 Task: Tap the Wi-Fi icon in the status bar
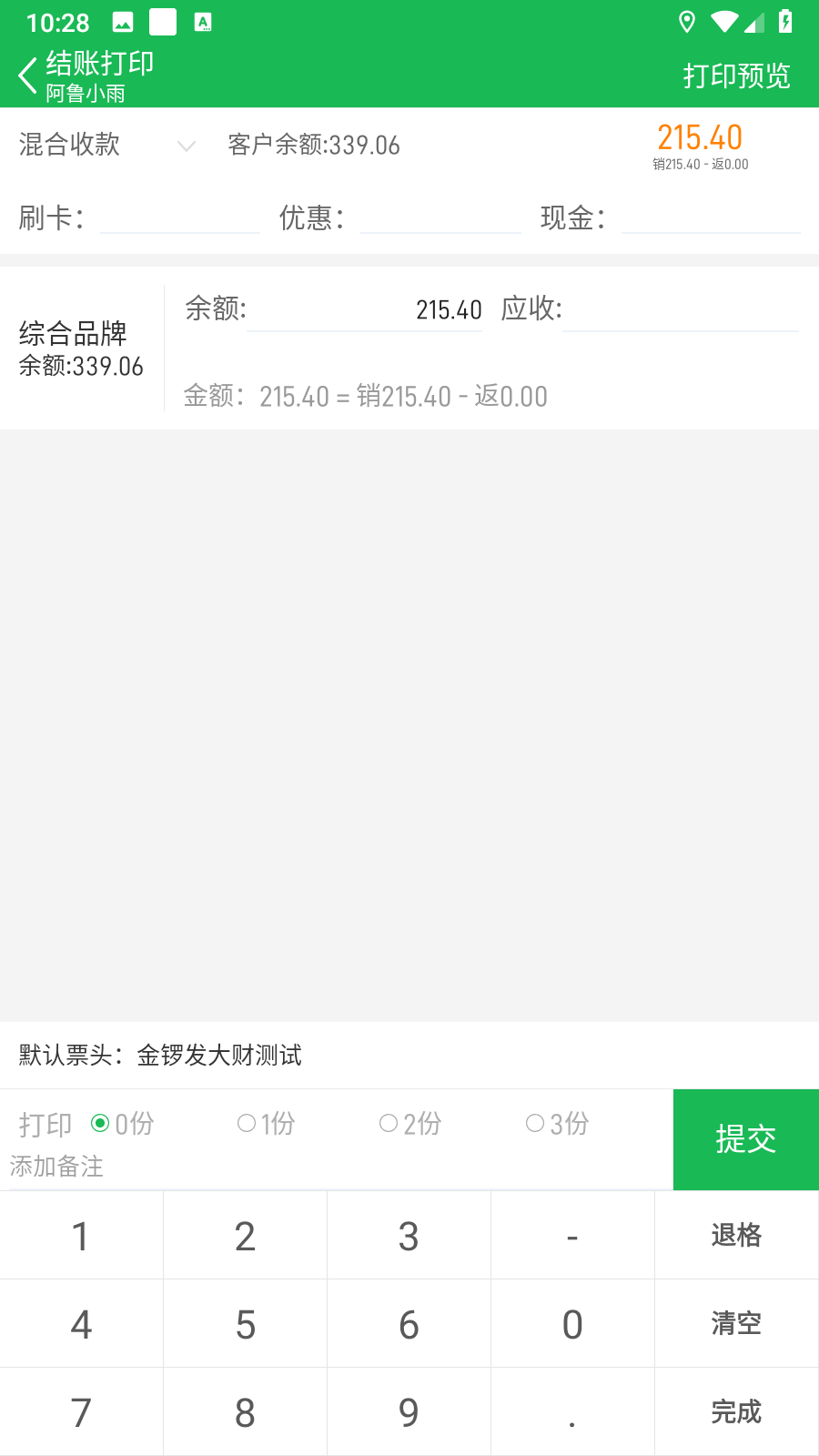(723, 20)
